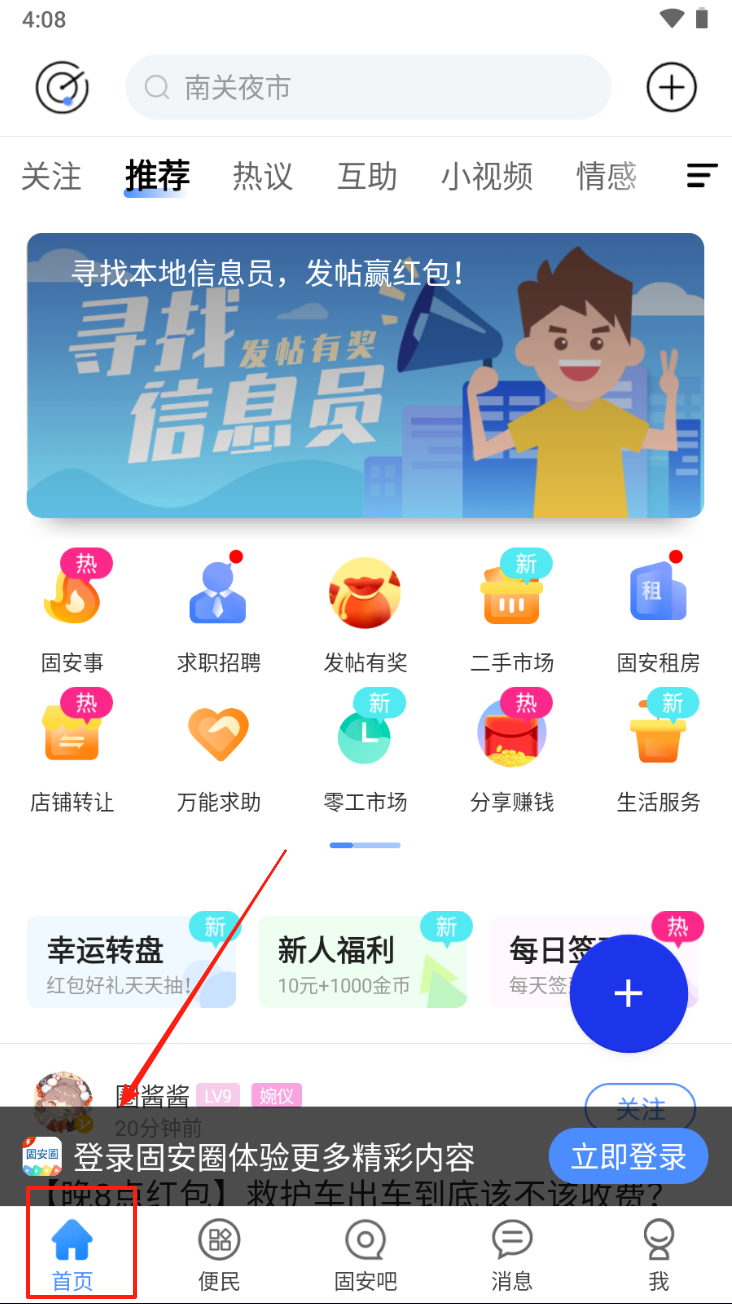This screenshot has height=1304, width=732.
Task: Select the 小视频 tab
Action: (487, 177)
